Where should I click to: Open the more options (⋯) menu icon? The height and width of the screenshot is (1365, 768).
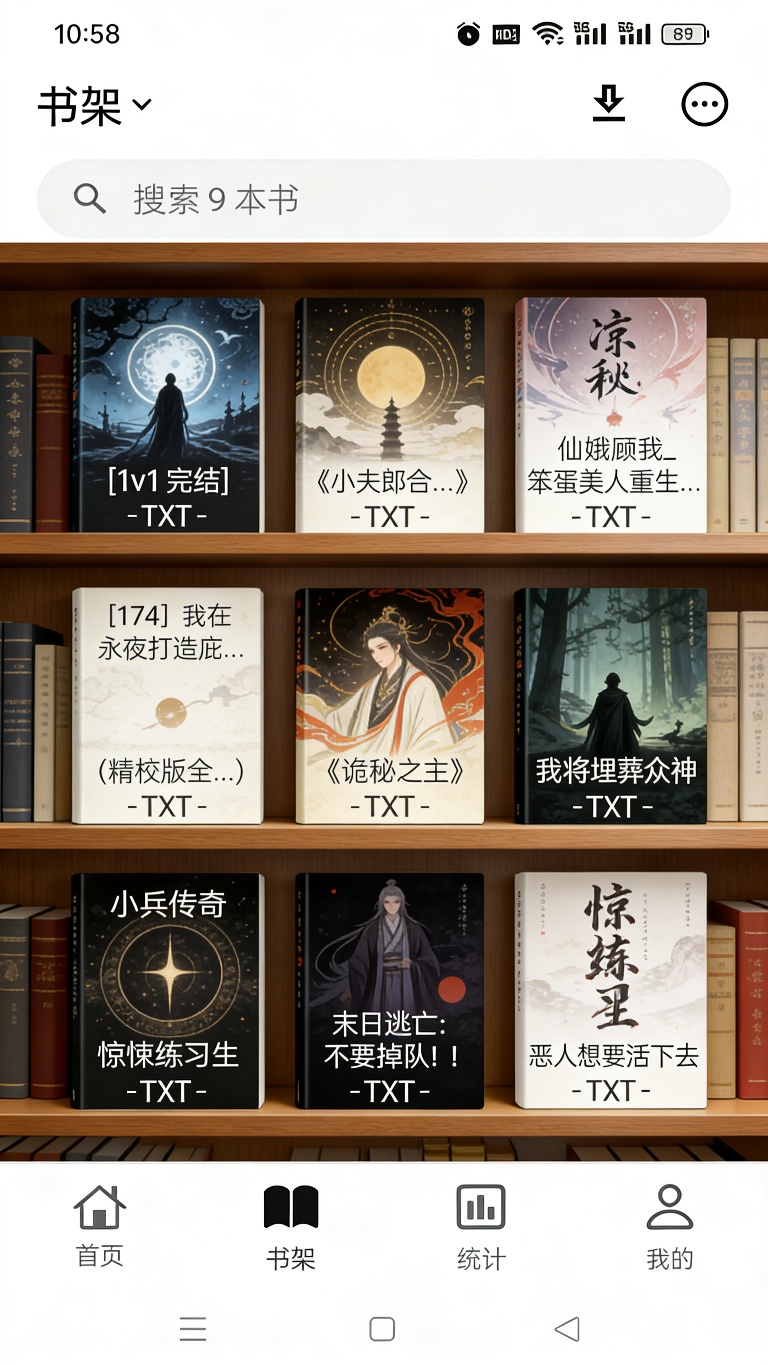[704, 104]
